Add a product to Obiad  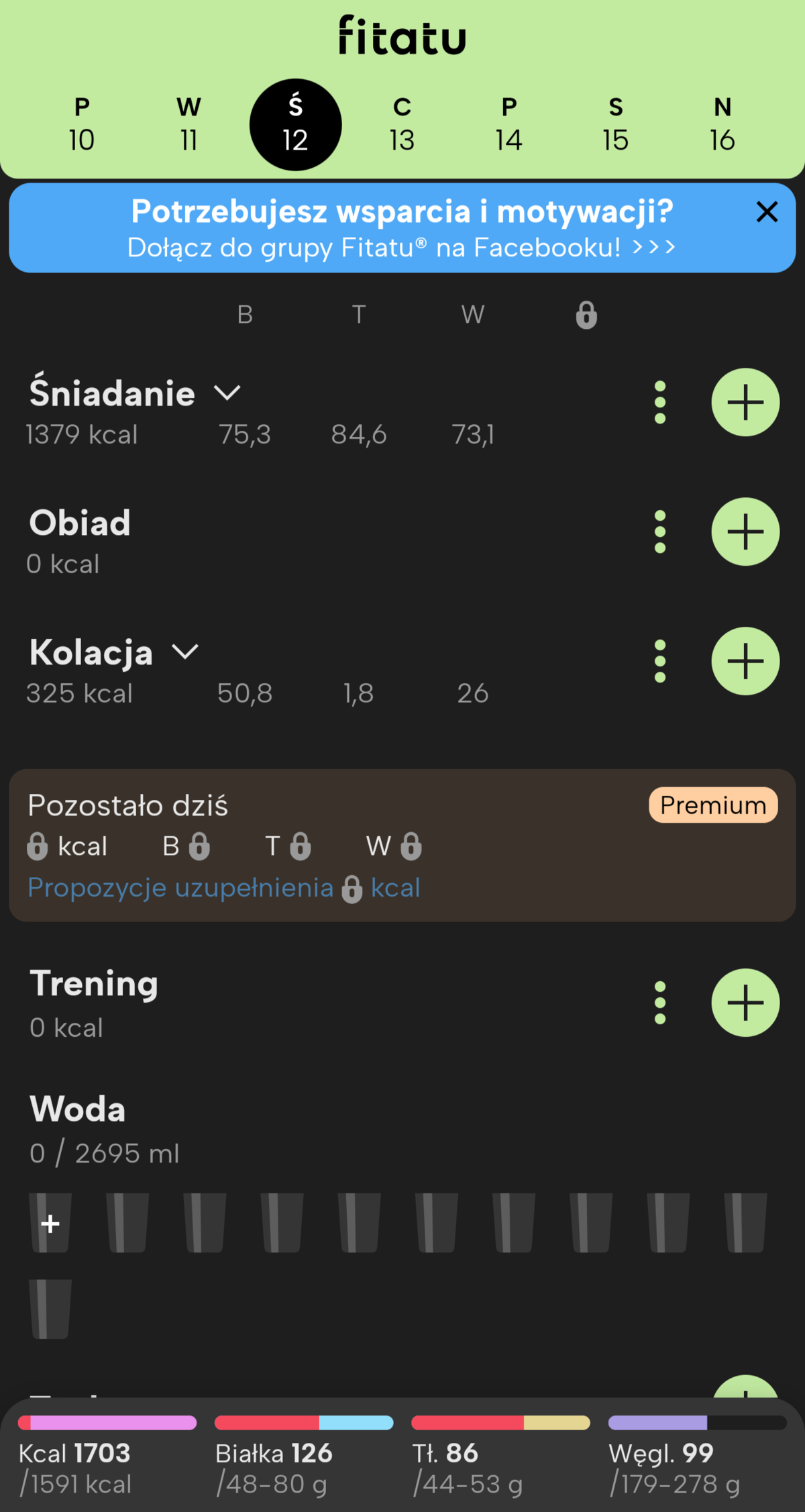coord(745,532)
